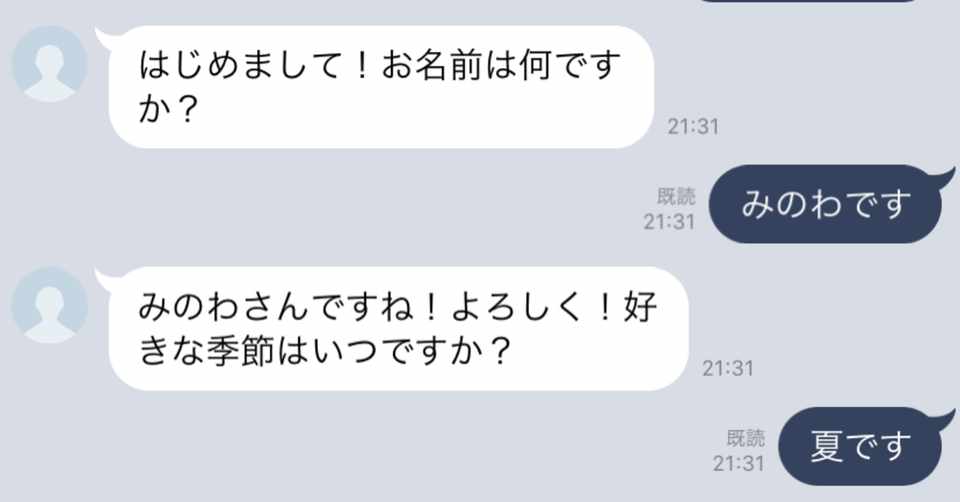Image resolution: width=960 pixels, height=502 pixels.
Task: Open sender's avatar beside the はじめまして message
Action: [50, 64]
